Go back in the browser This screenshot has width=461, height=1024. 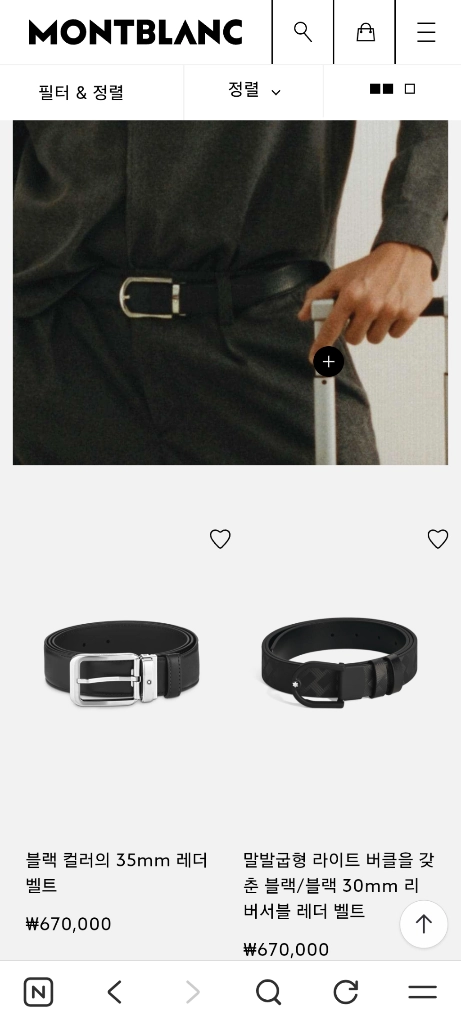coord(115,992)
